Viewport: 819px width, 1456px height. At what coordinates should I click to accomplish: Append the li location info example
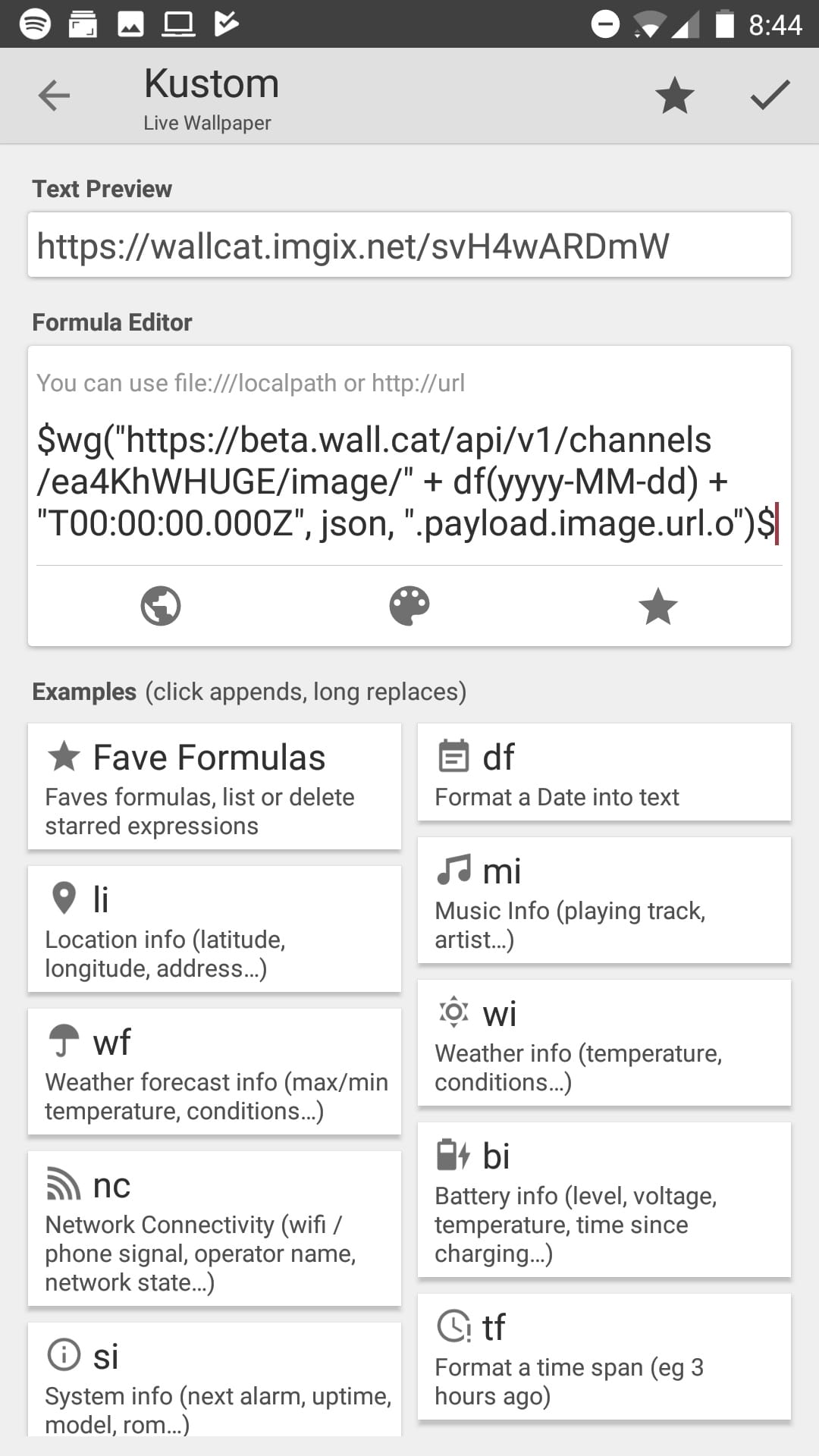(x=215, y=929)
